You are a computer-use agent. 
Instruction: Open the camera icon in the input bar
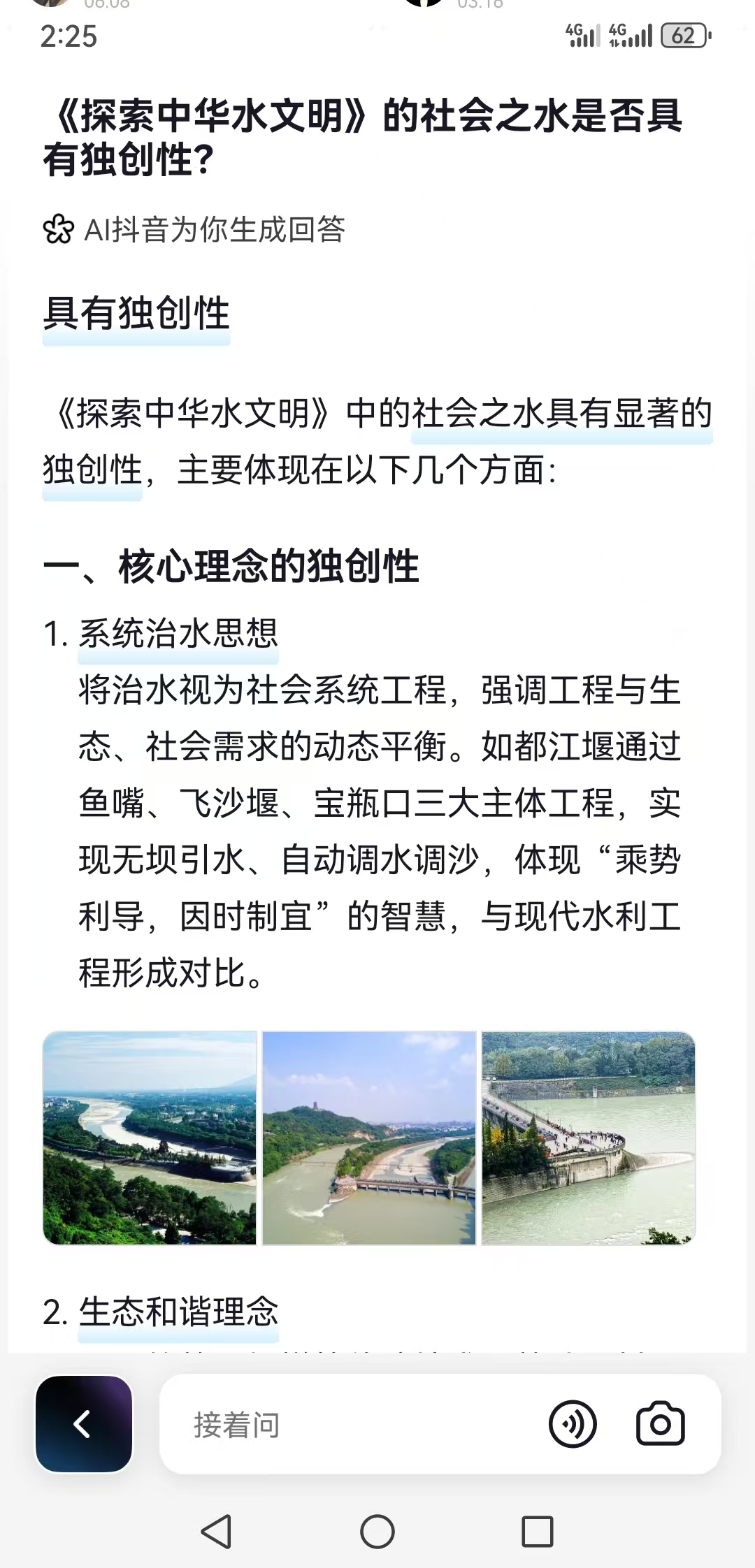click(660, 1424)
